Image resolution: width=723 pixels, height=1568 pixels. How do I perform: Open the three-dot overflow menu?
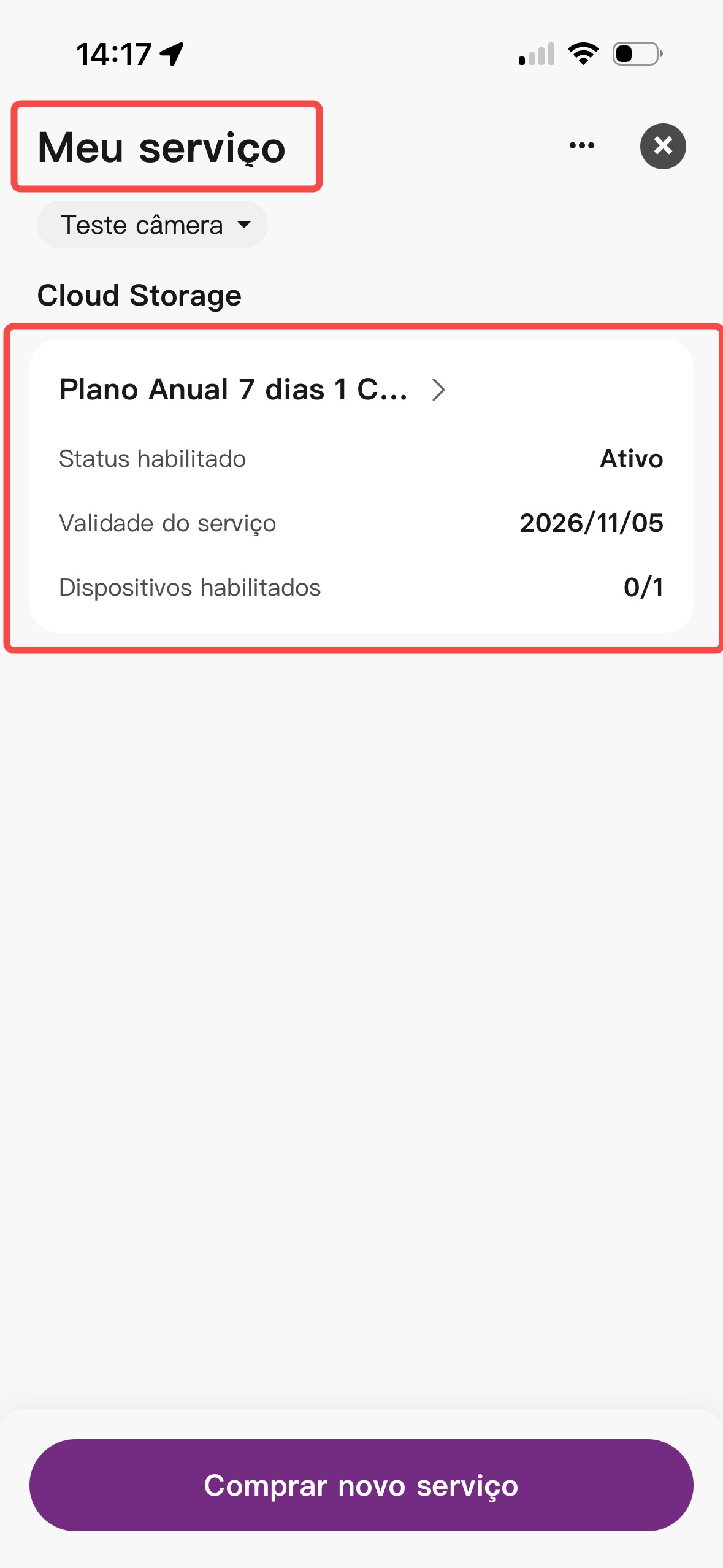581,146
